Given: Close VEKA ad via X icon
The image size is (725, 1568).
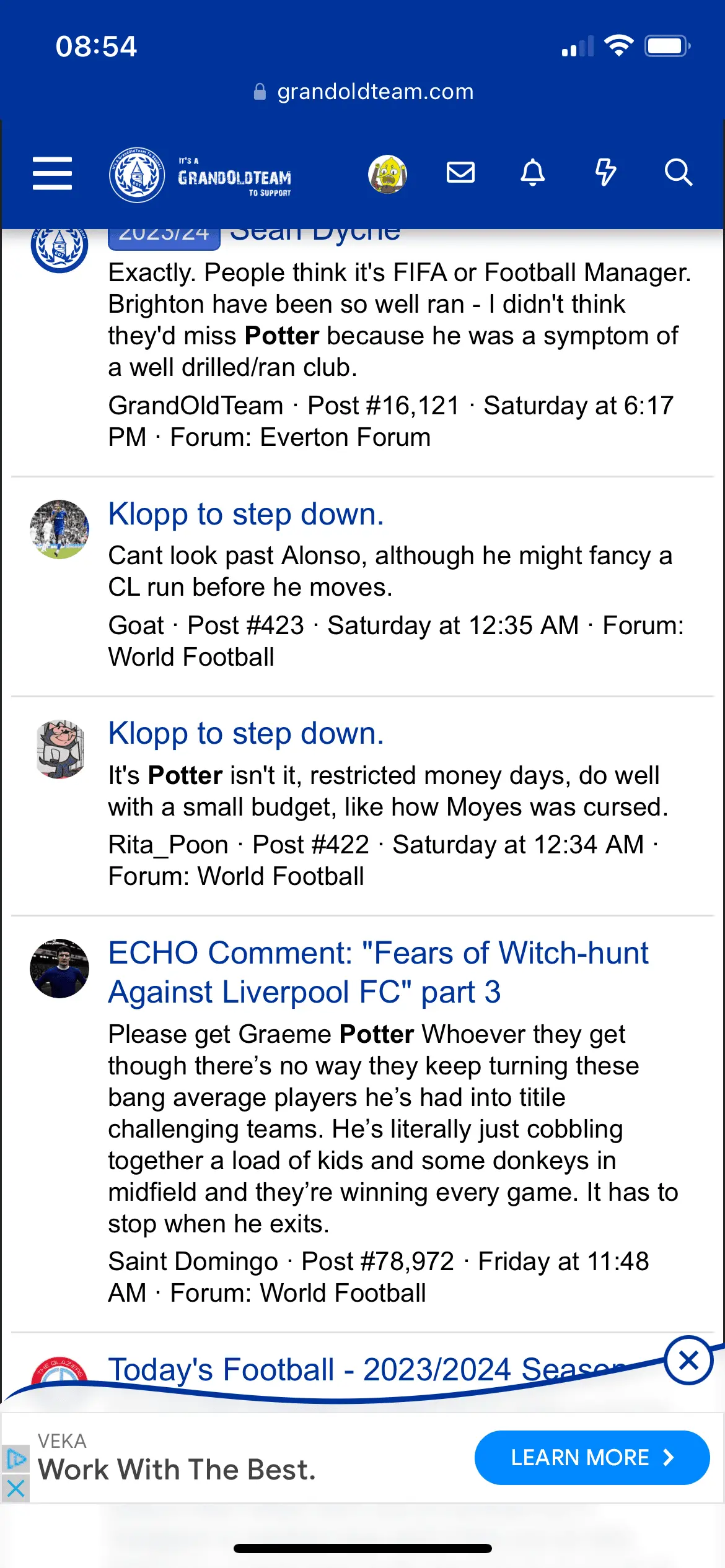Looking at the screenshot, I should (x=16, y=1488).
